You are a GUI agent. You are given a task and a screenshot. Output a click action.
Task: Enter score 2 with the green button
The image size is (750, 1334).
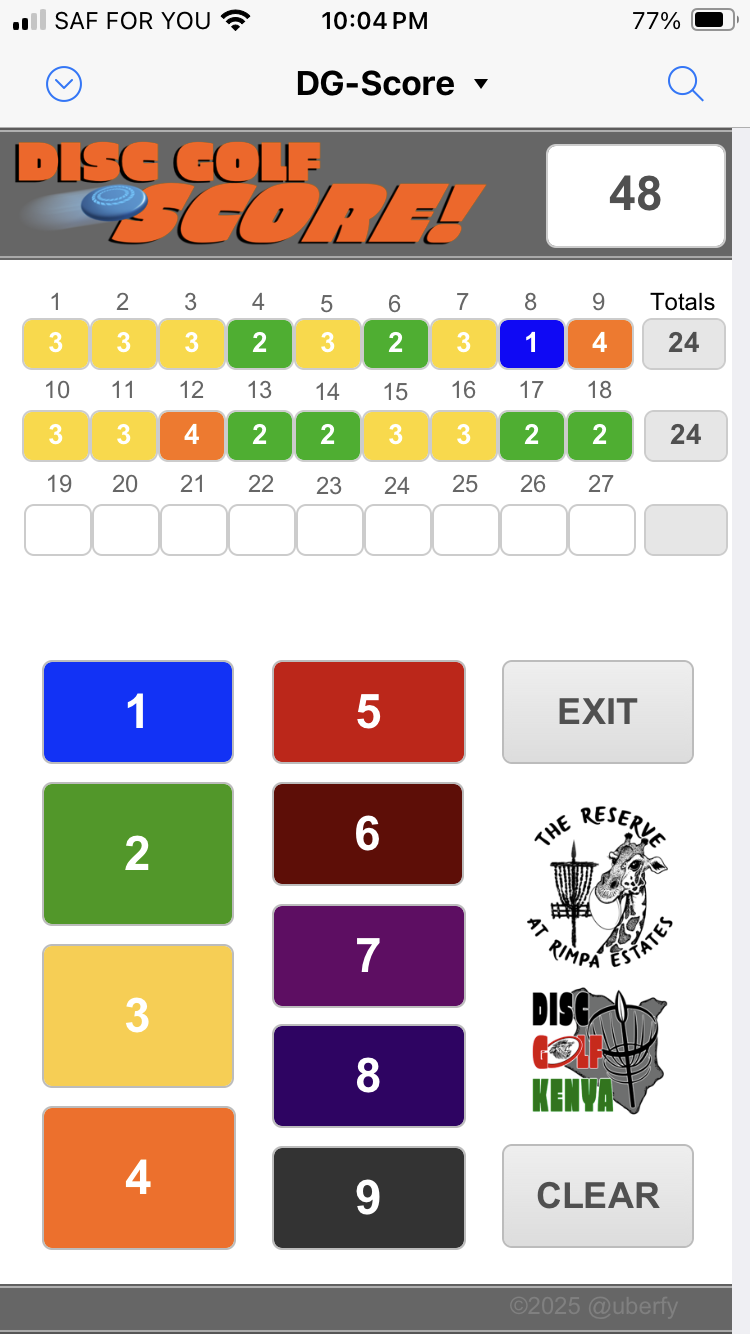[138, 854]
